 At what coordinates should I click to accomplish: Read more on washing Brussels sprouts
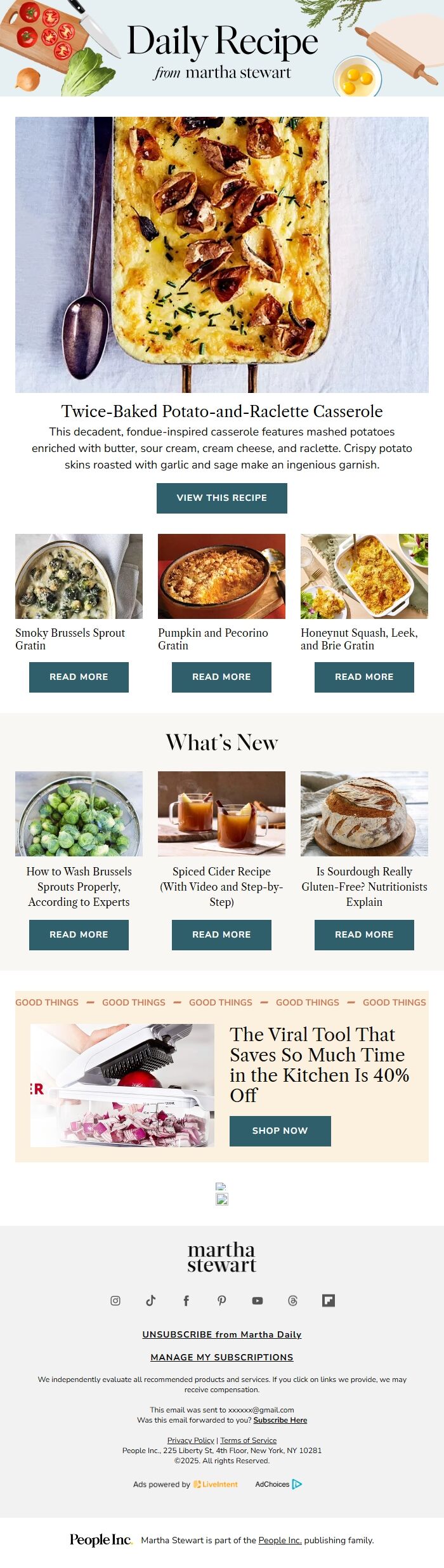click(x=79, y=934)
